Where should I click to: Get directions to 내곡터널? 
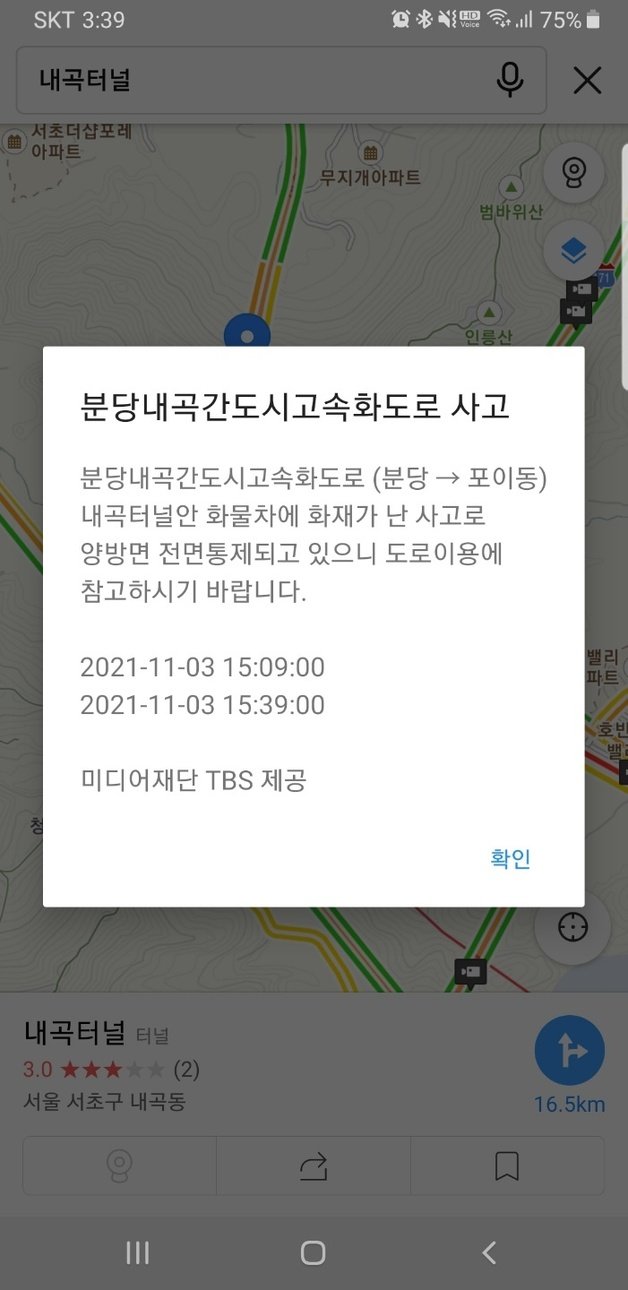(x=569, y=1051)
